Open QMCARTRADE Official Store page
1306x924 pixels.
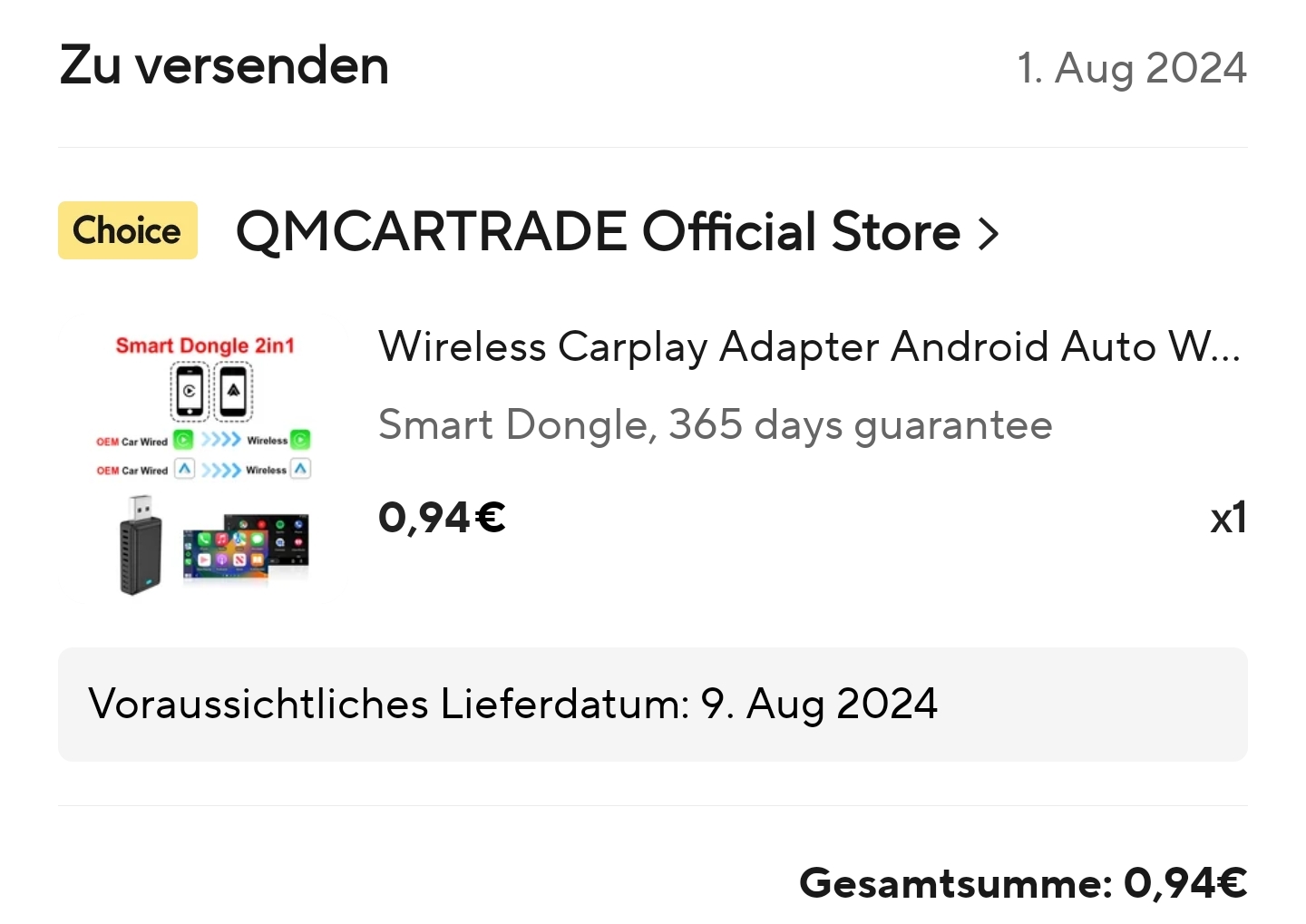[x=617, y=232]
